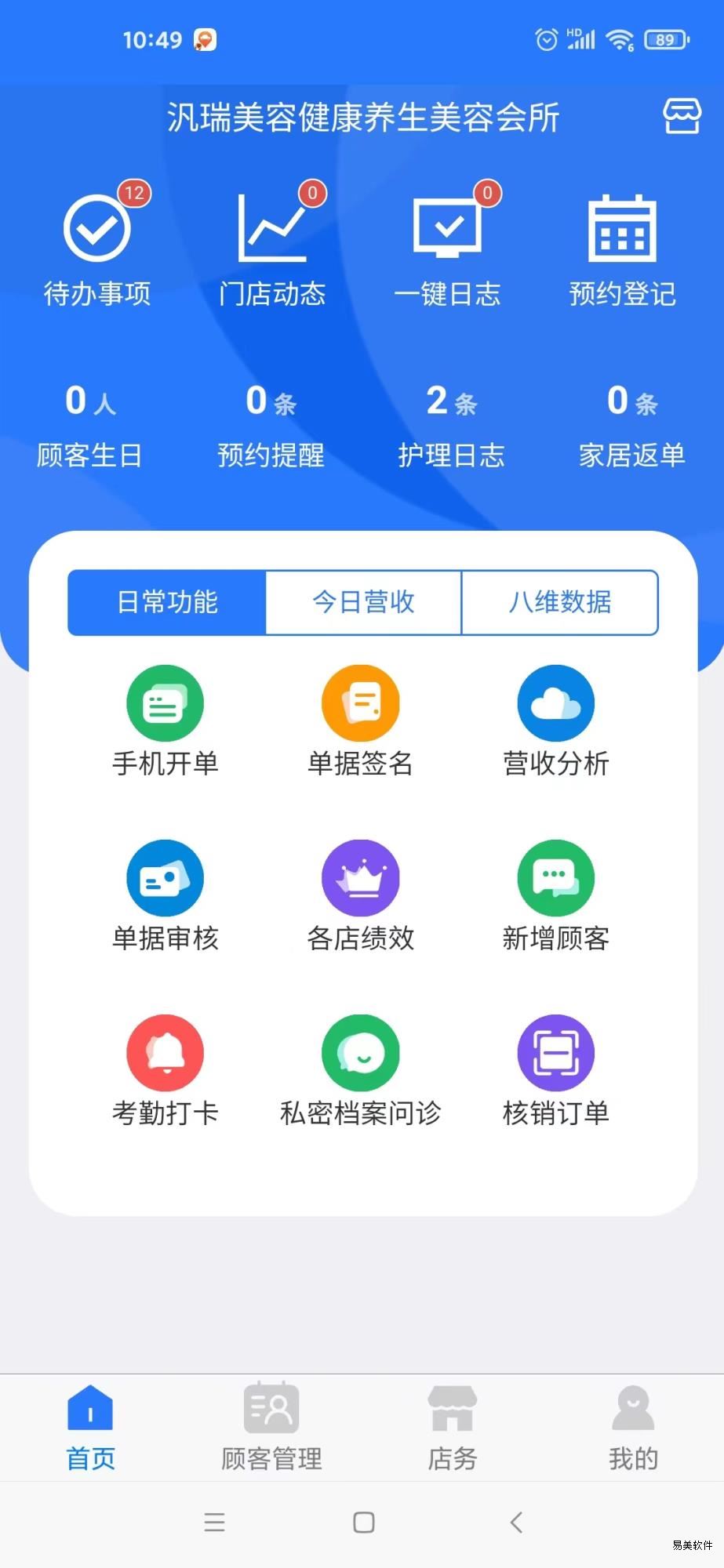View 顾客生日 birthday count
The width and height of the screenshot is (724, 1568).
point(88,427)
